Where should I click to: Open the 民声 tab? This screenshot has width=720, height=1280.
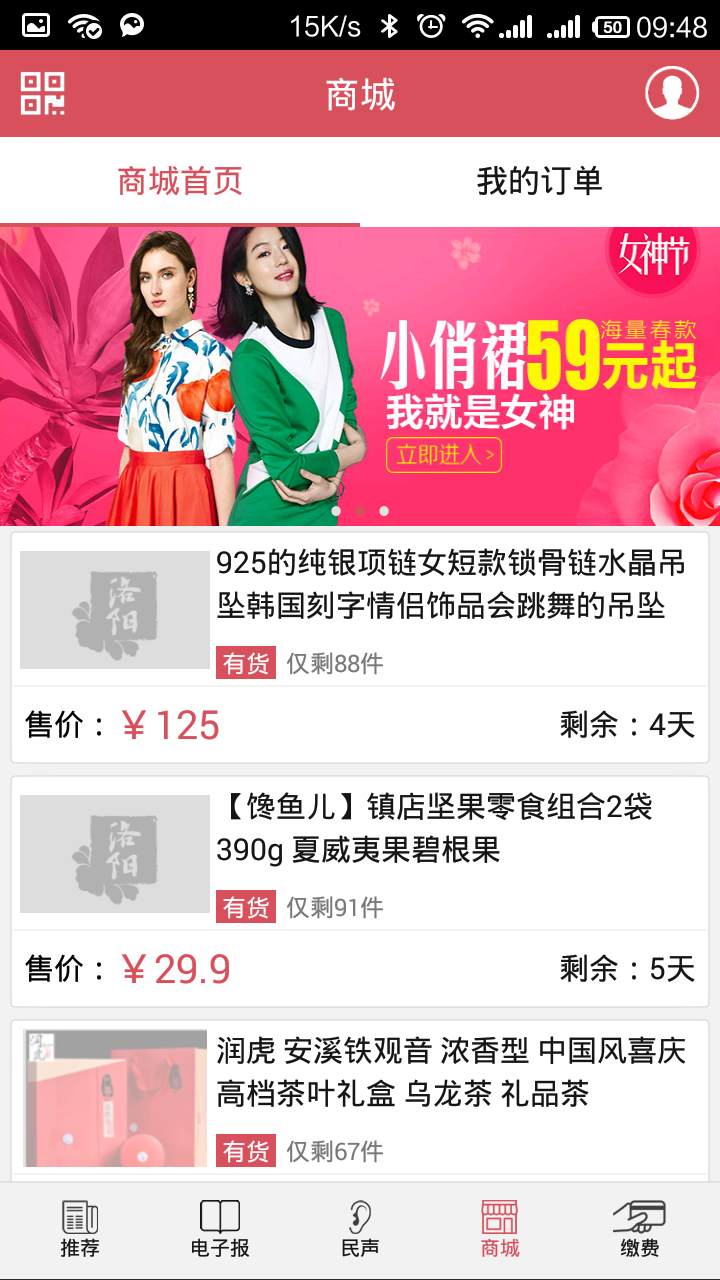360,1230
